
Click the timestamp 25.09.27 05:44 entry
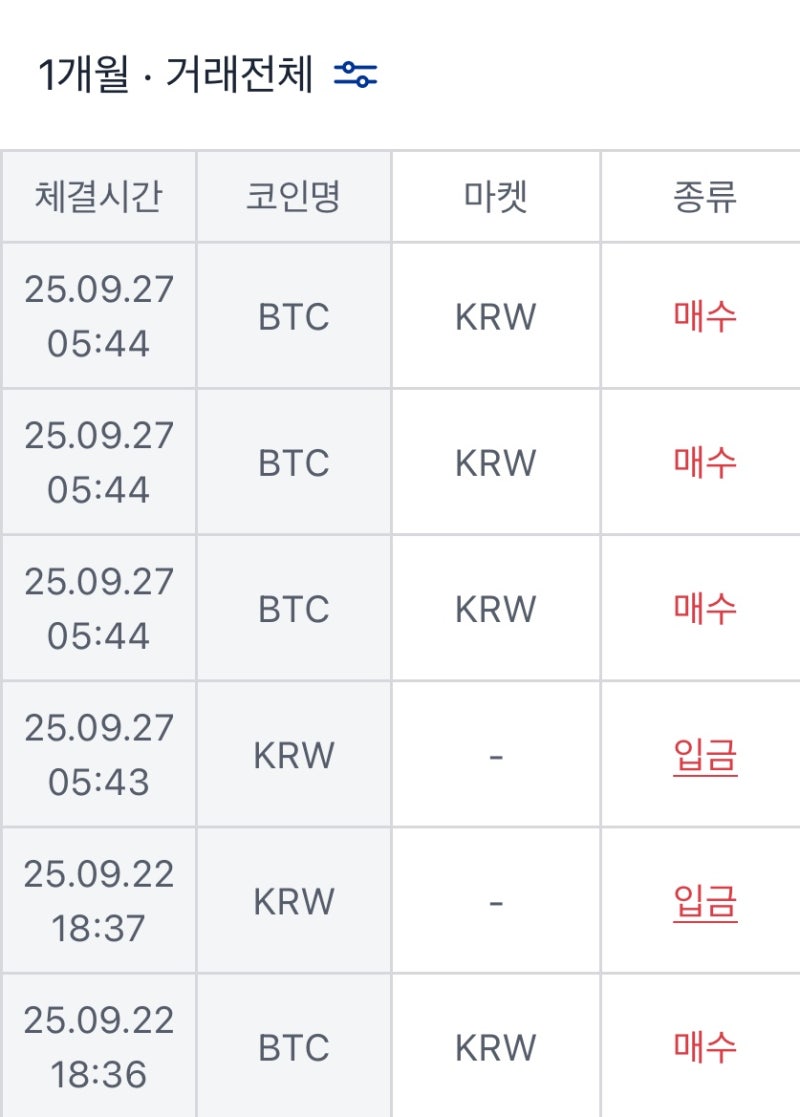pos(96,316)
